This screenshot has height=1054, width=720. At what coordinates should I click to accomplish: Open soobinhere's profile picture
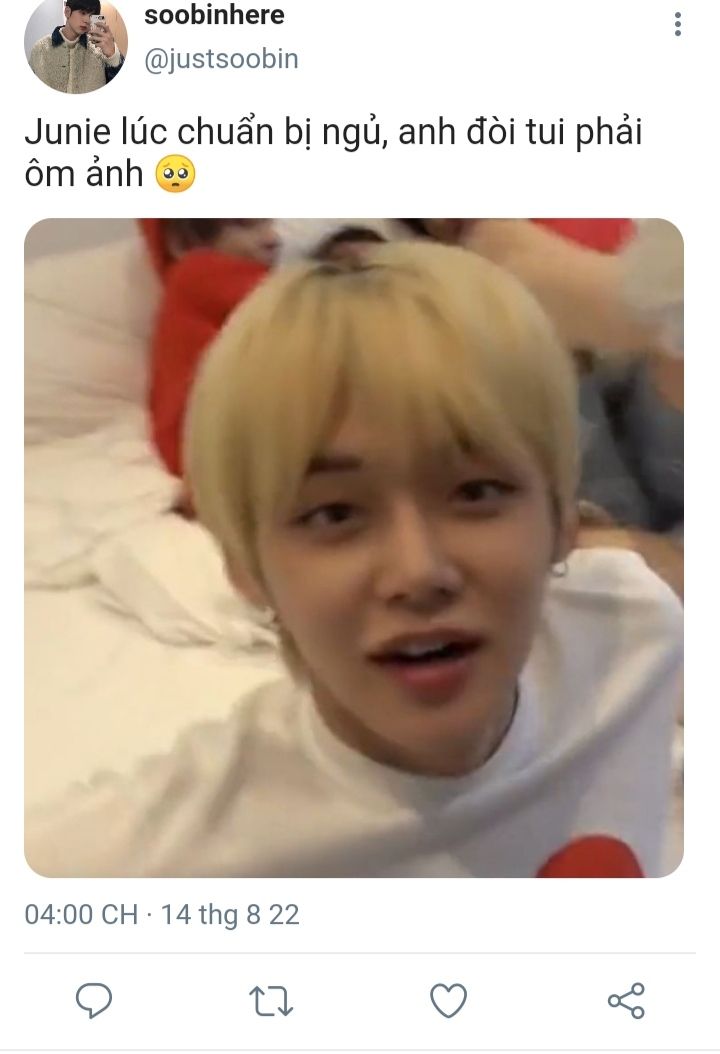click(75, 45)
